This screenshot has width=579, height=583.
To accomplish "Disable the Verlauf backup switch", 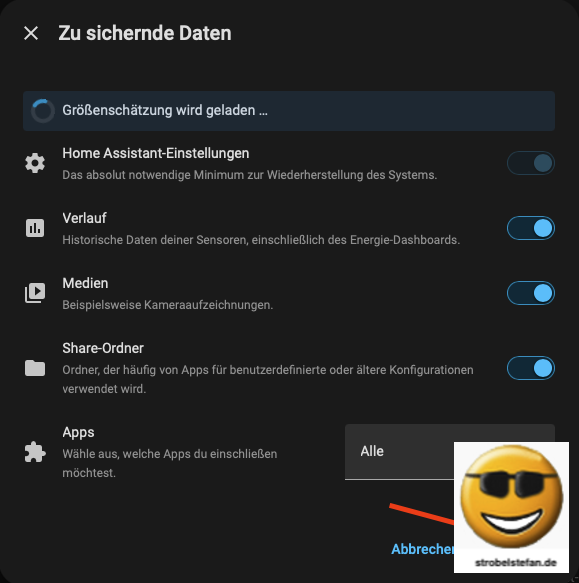I will 530,228.
